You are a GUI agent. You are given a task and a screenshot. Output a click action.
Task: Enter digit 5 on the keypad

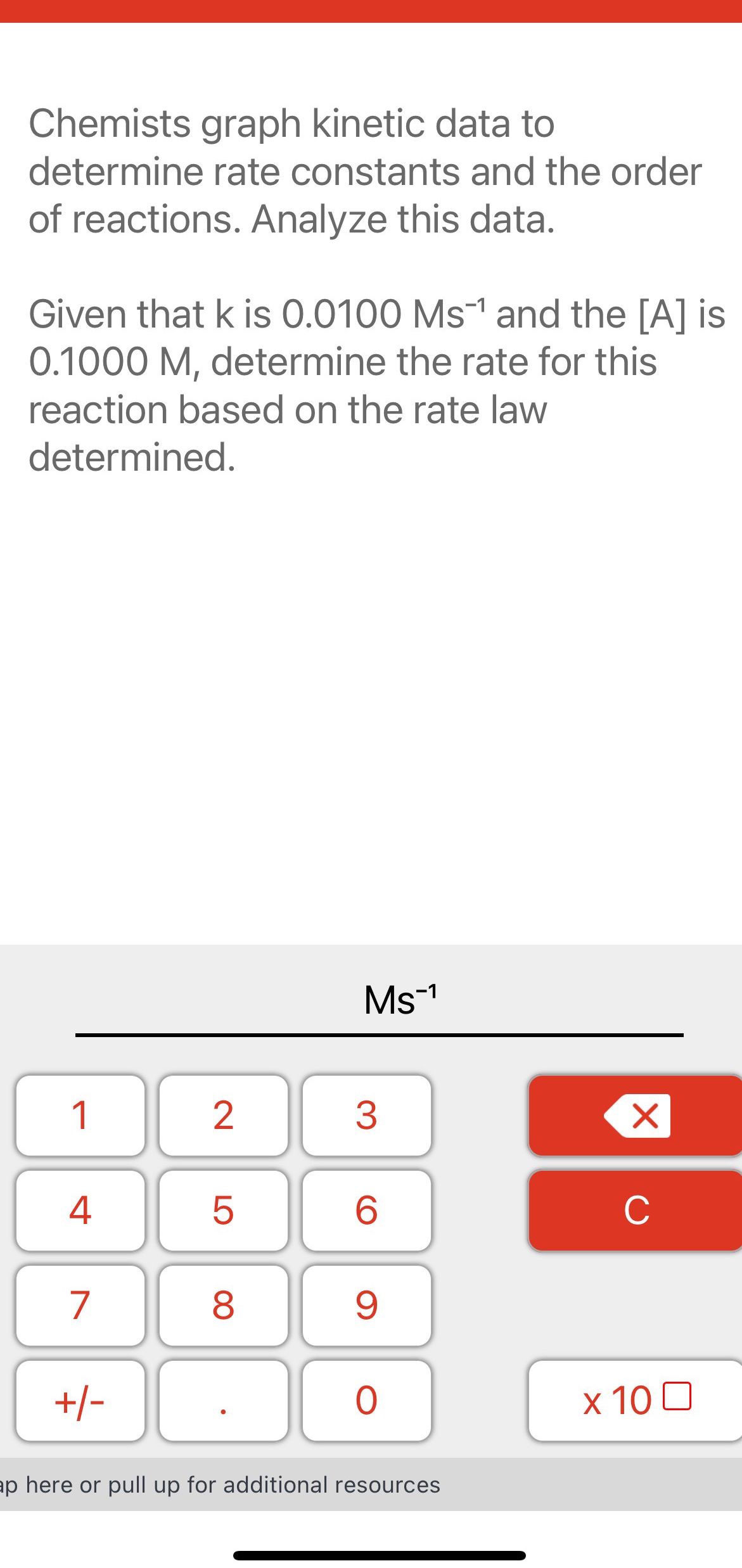tap(223, 1210)
